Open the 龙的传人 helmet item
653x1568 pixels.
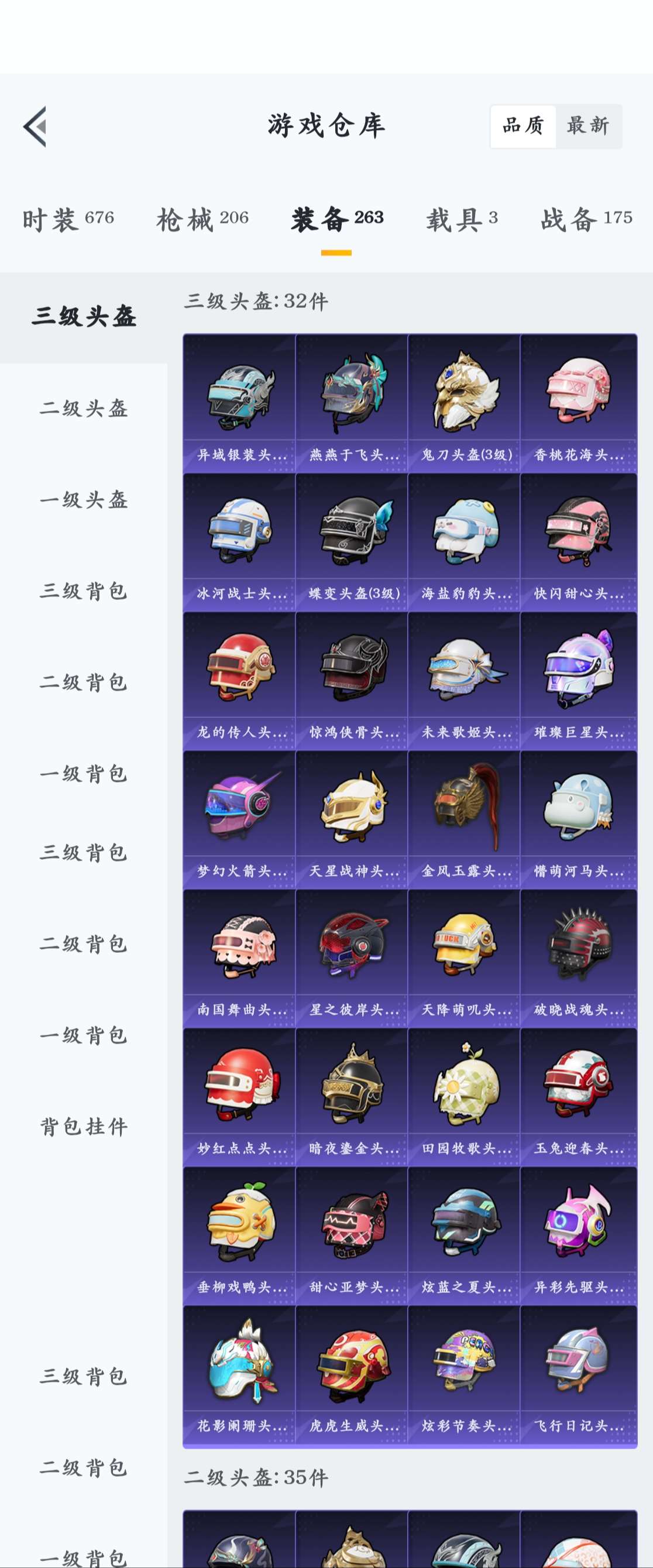[240, 681]
